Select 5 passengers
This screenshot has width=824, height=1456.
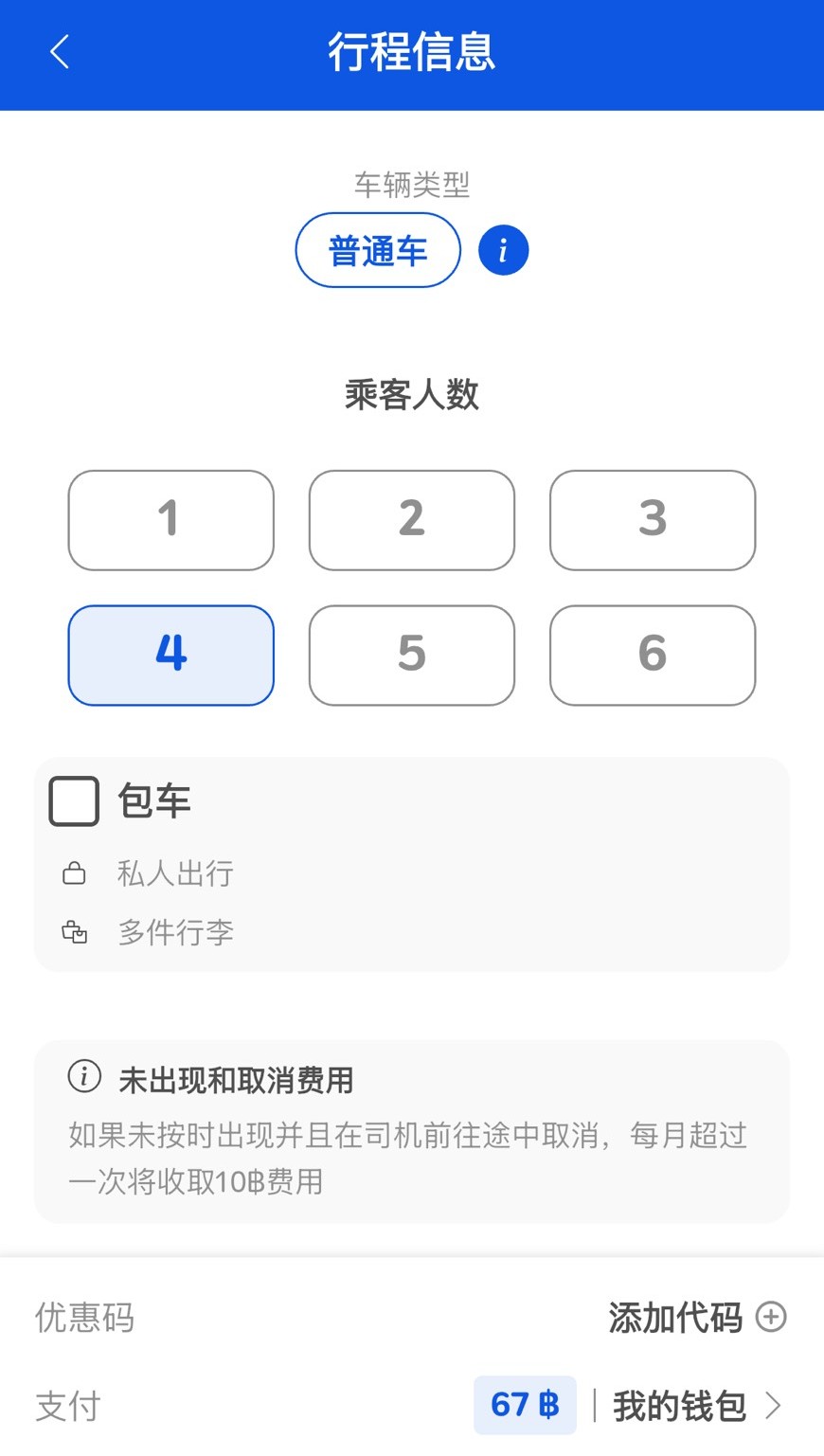click(411, 655)
